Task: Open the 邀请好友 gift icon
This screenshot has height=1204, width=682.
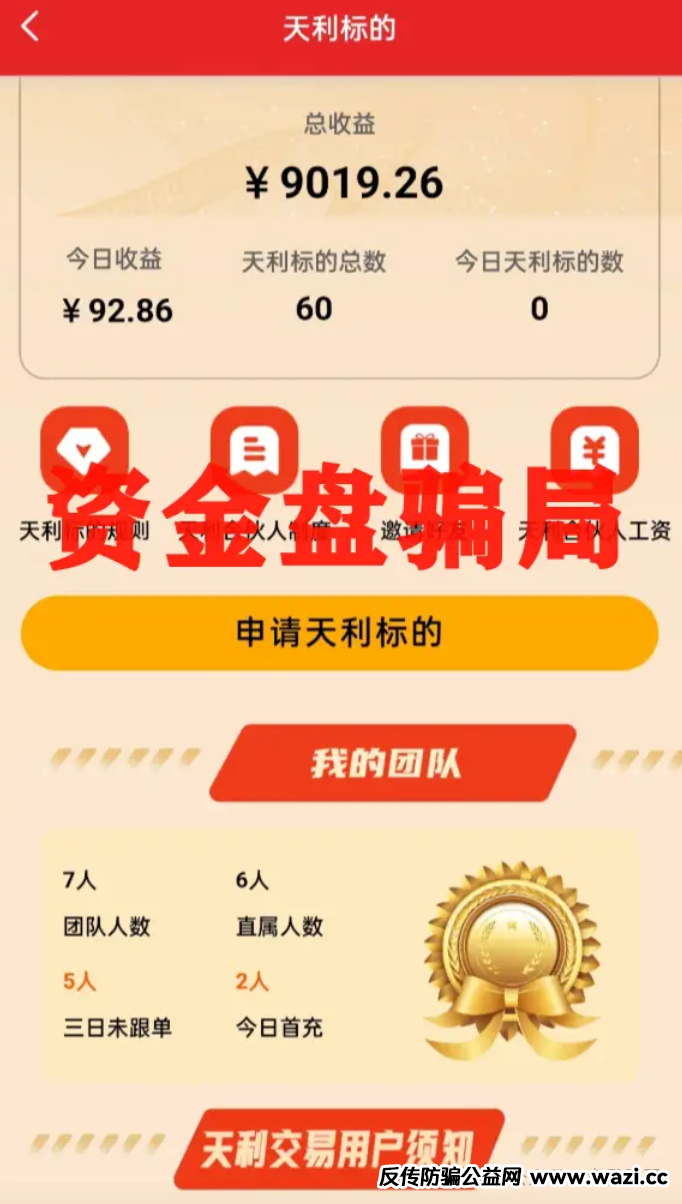Action: 425,448
